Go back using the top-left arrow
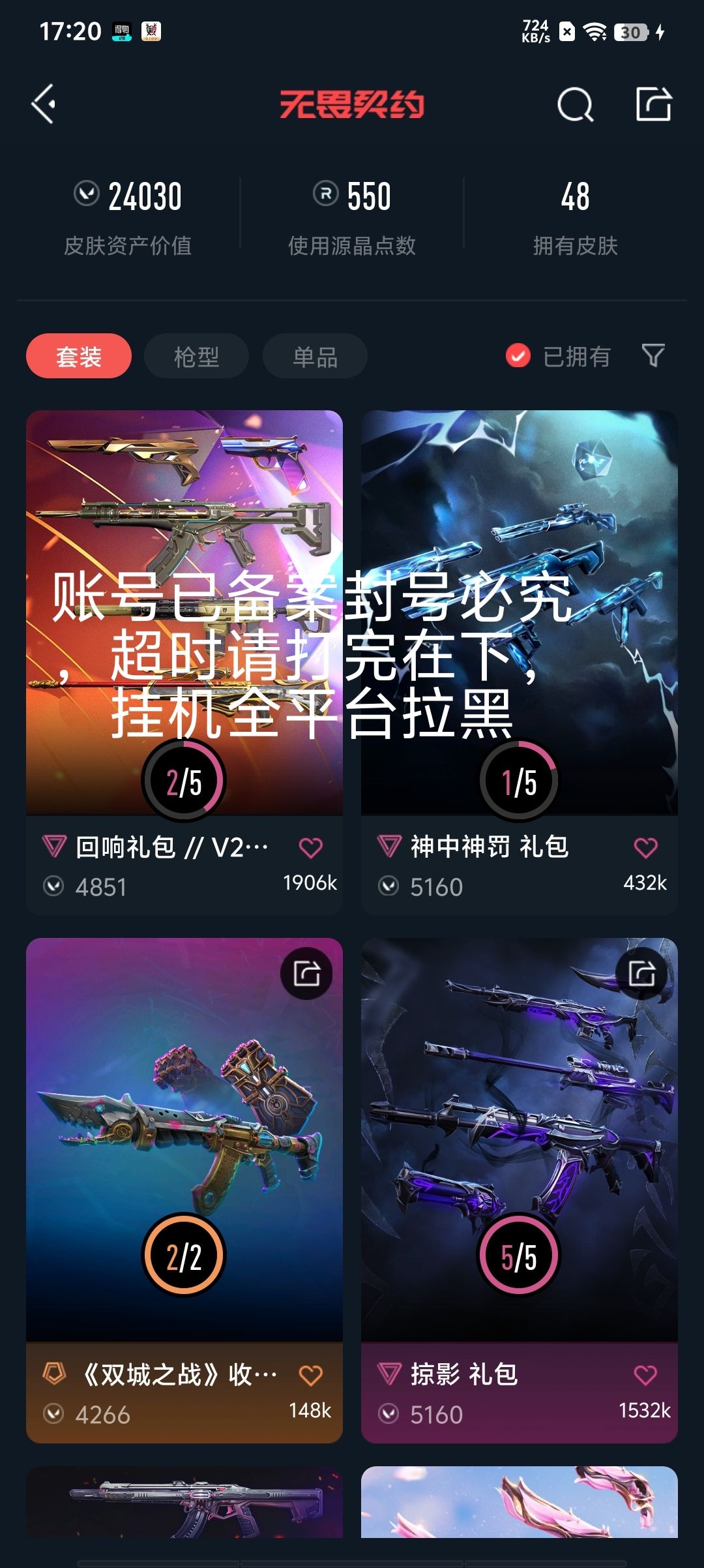The image size is (704, 1568). point(44,104)
